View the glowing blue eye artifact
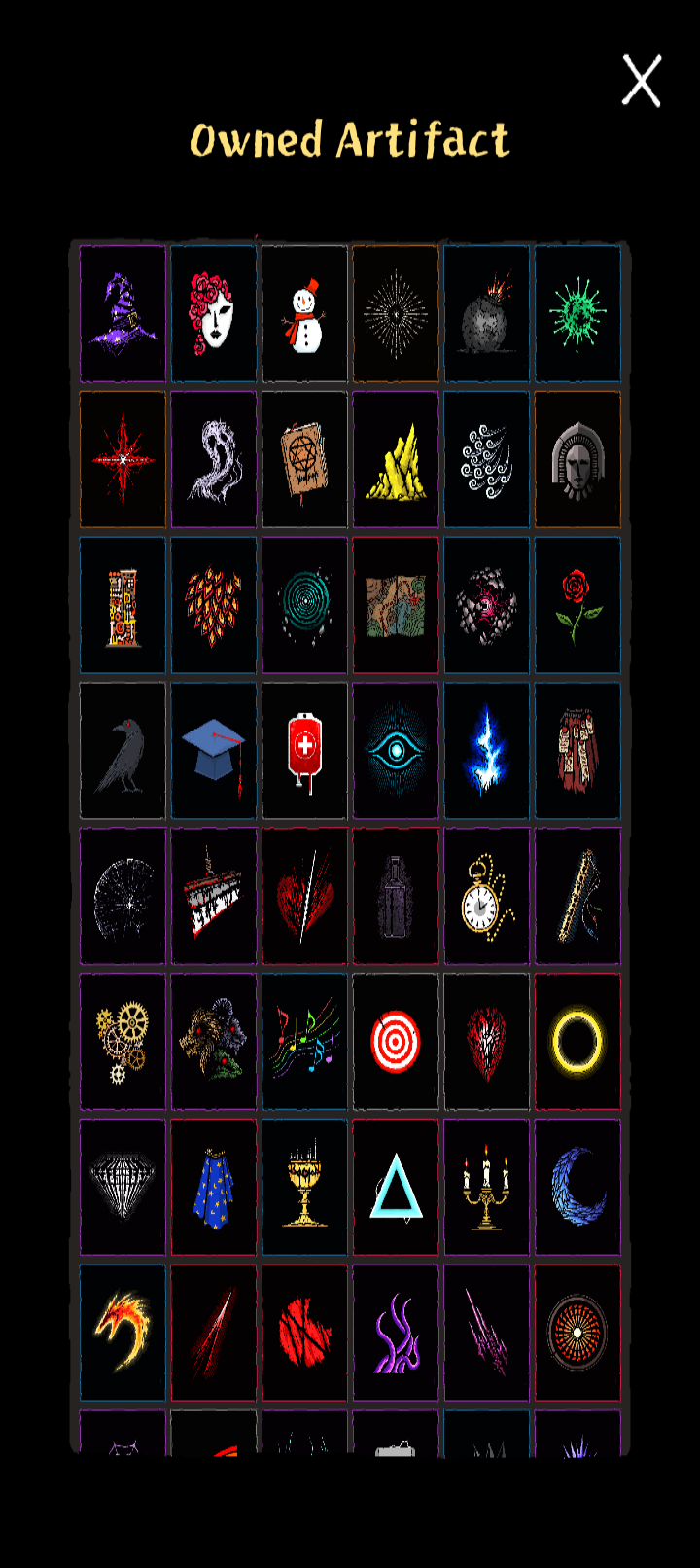This screenshot has height=1568, width=700. (x=396, y=751)
